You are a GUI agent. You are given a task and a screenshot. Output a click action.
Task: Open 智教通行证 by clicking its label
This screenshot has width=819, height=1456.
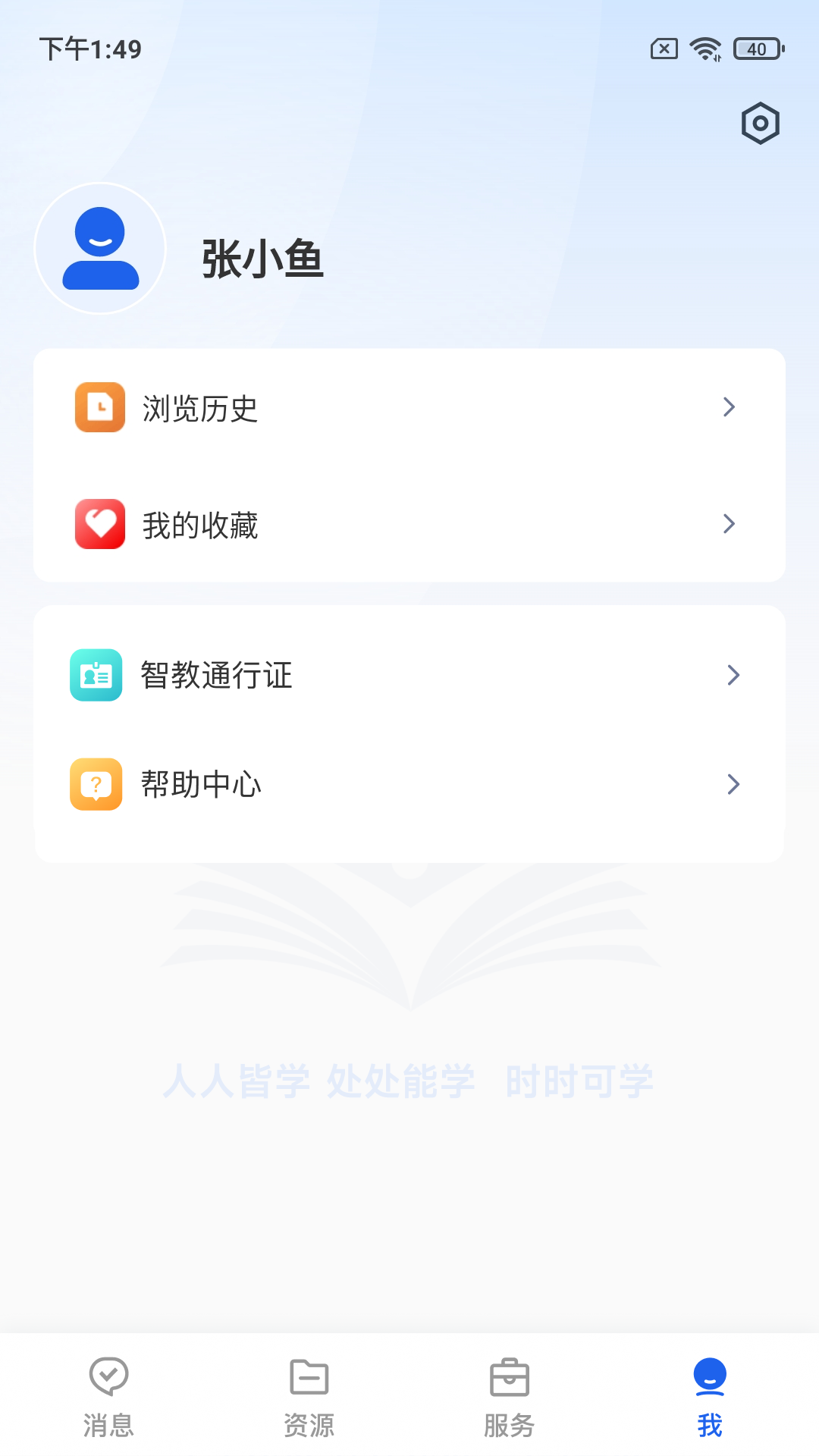coord(217,675)
